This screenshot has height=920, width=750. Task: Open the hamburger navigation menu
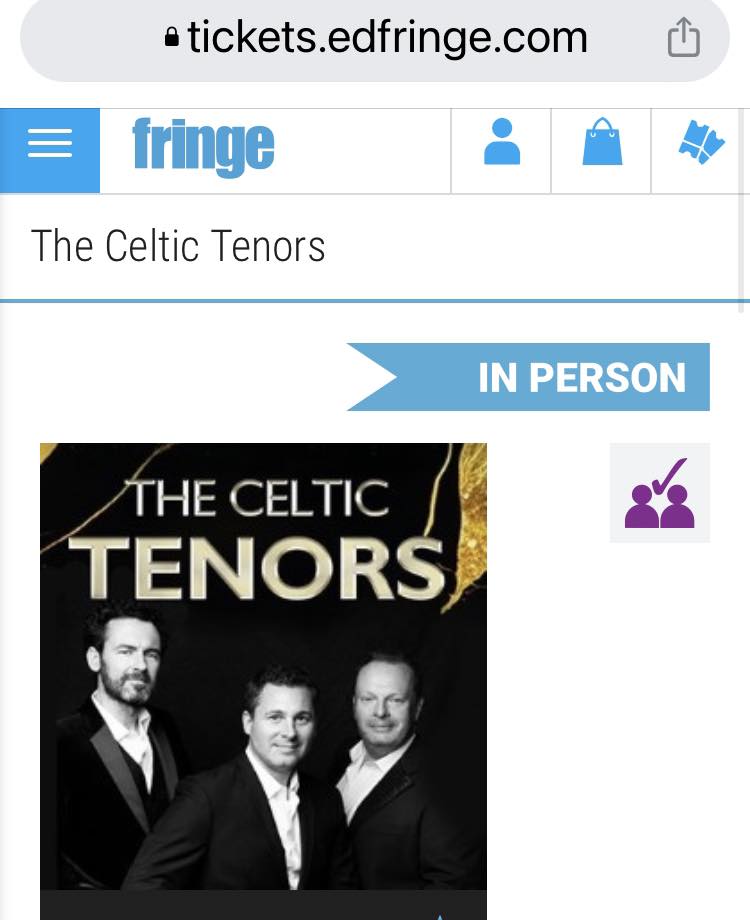pos(49,149)
